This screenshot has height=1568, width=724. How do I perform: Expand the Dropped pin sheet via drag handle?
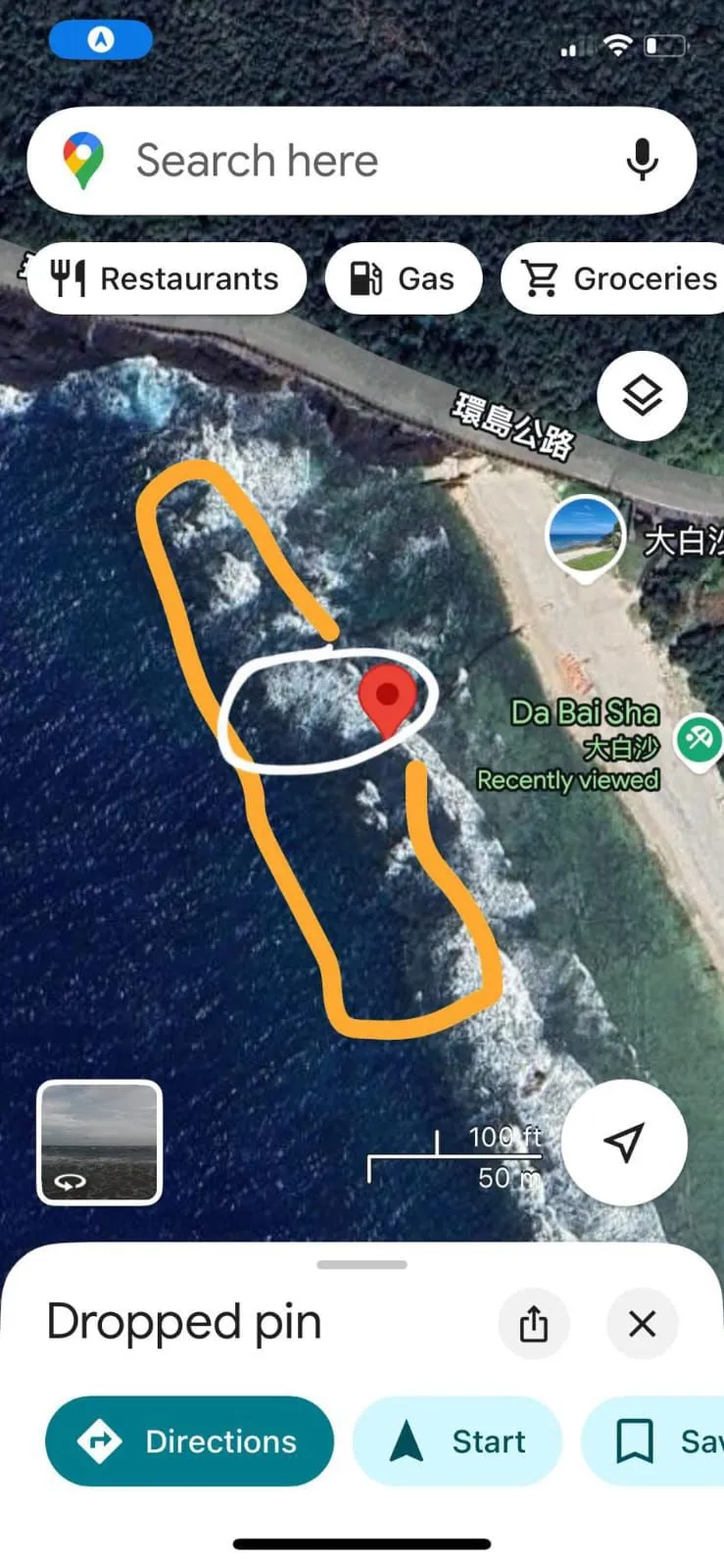(x=362, y=1264)
